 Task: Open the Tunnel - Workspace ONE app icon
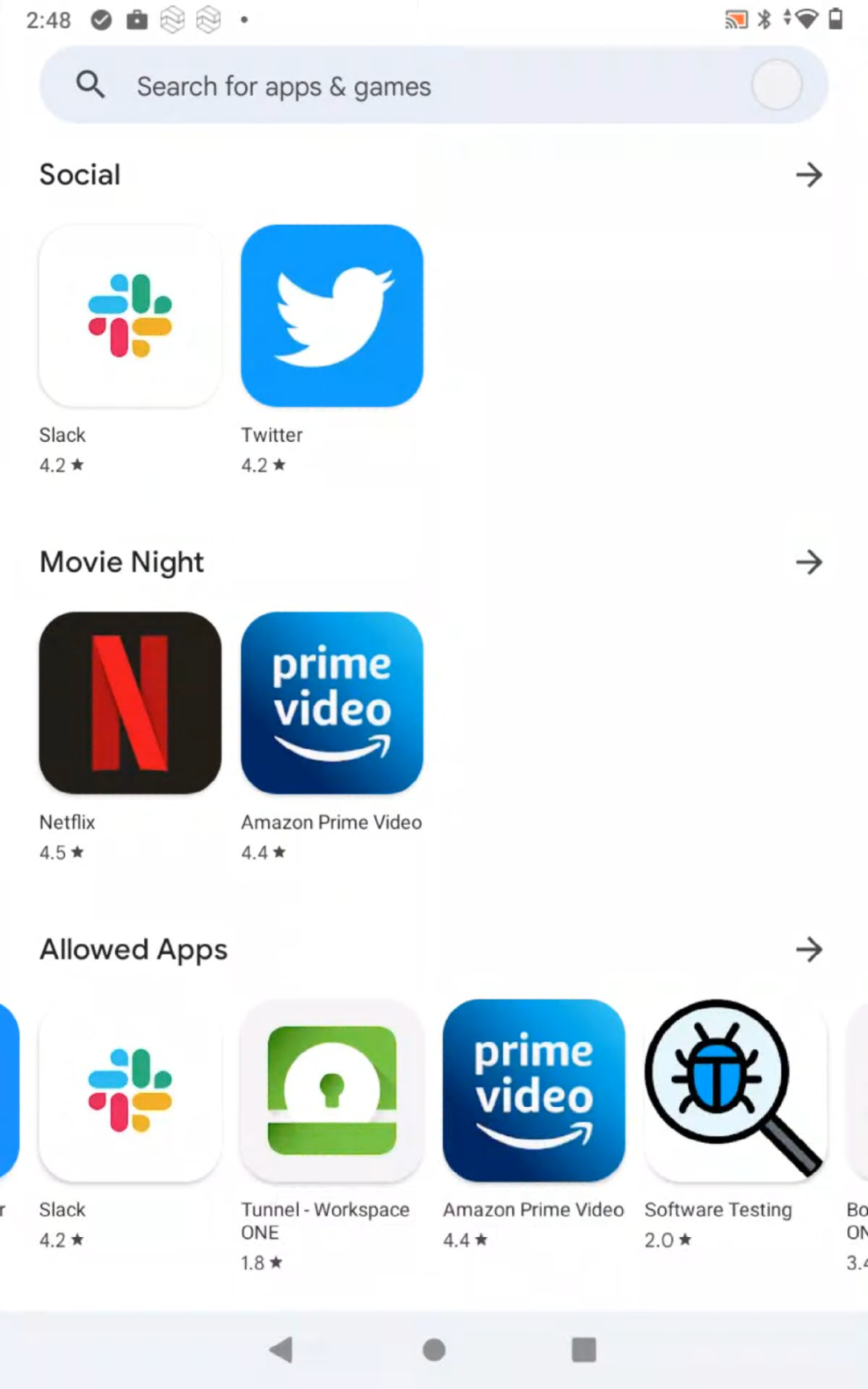(331, 1091)
